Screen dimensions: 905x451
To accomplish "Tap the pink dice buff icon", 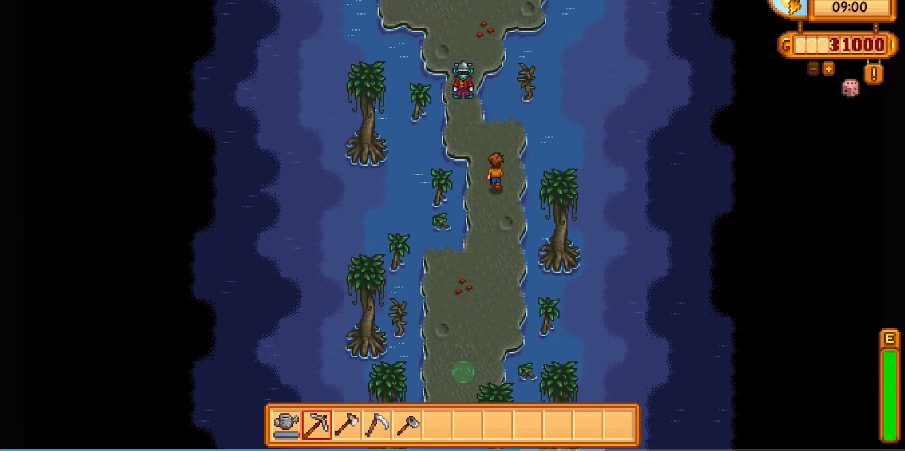I will pyautogui.click(x=850, y=88).
